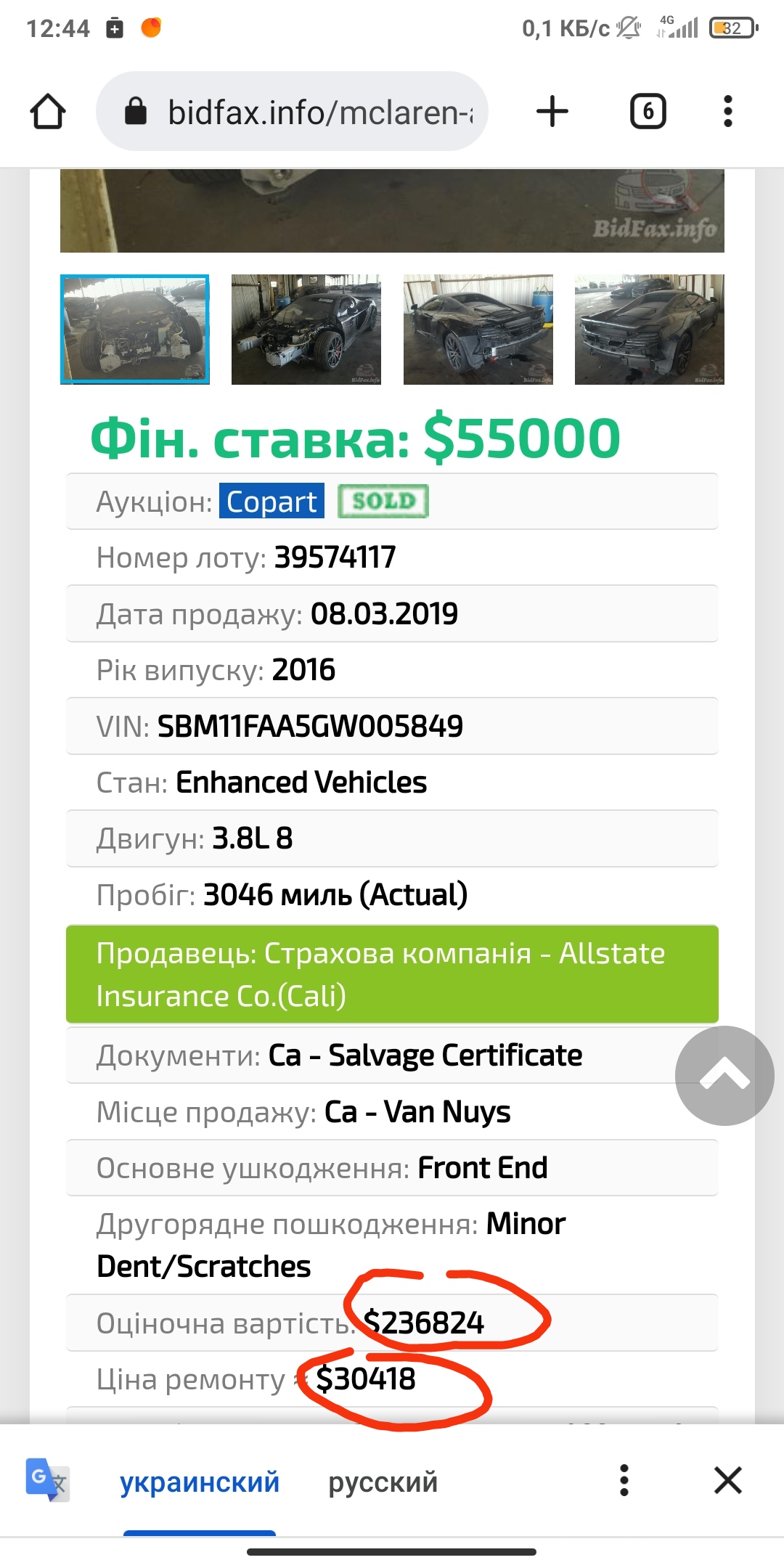
Task: Show the open tabs switcher
Action: [648, 112]
